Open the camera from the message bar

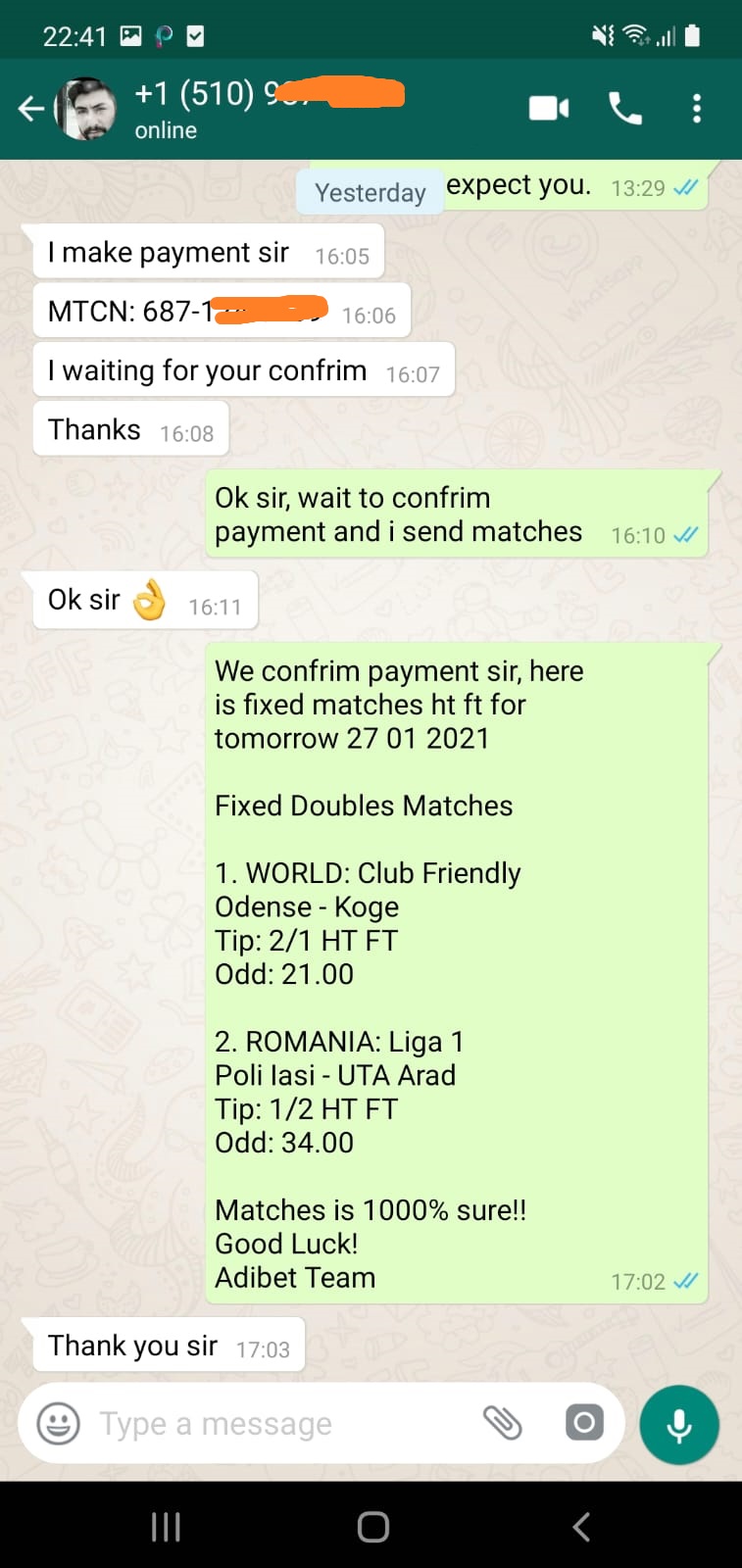584,1422
